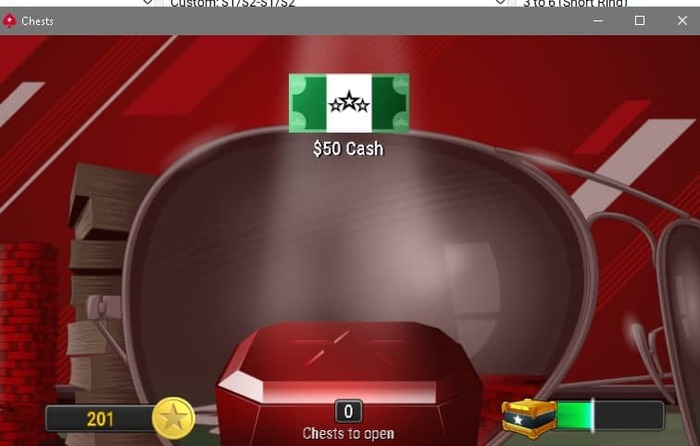The image size is (700, 446).
Task: Maximize the Chests window
Action: pyautogui.click(x=640, y=20)
